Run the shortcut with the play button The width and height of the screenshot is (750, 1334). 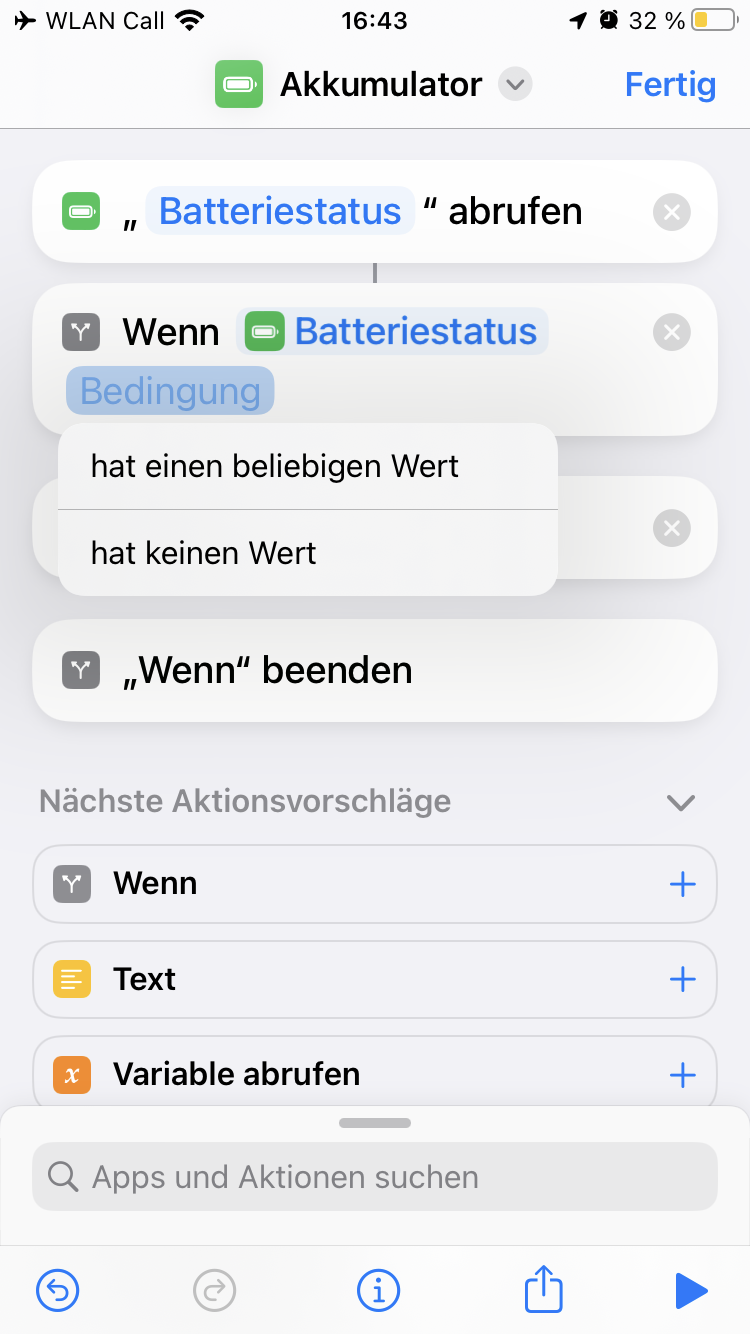(691, 1291)
